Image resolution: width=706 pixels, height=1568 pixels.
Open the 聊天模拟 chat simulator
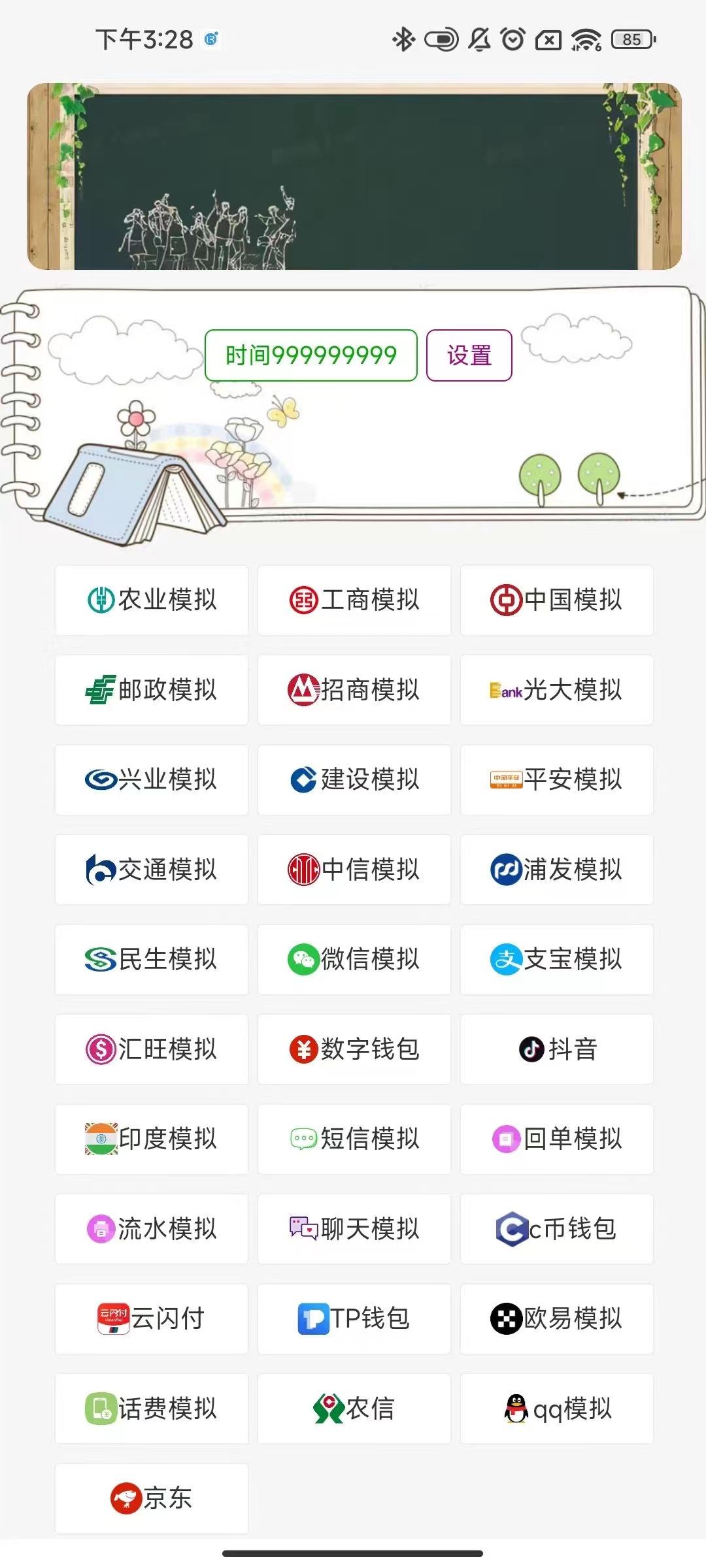354,1229
